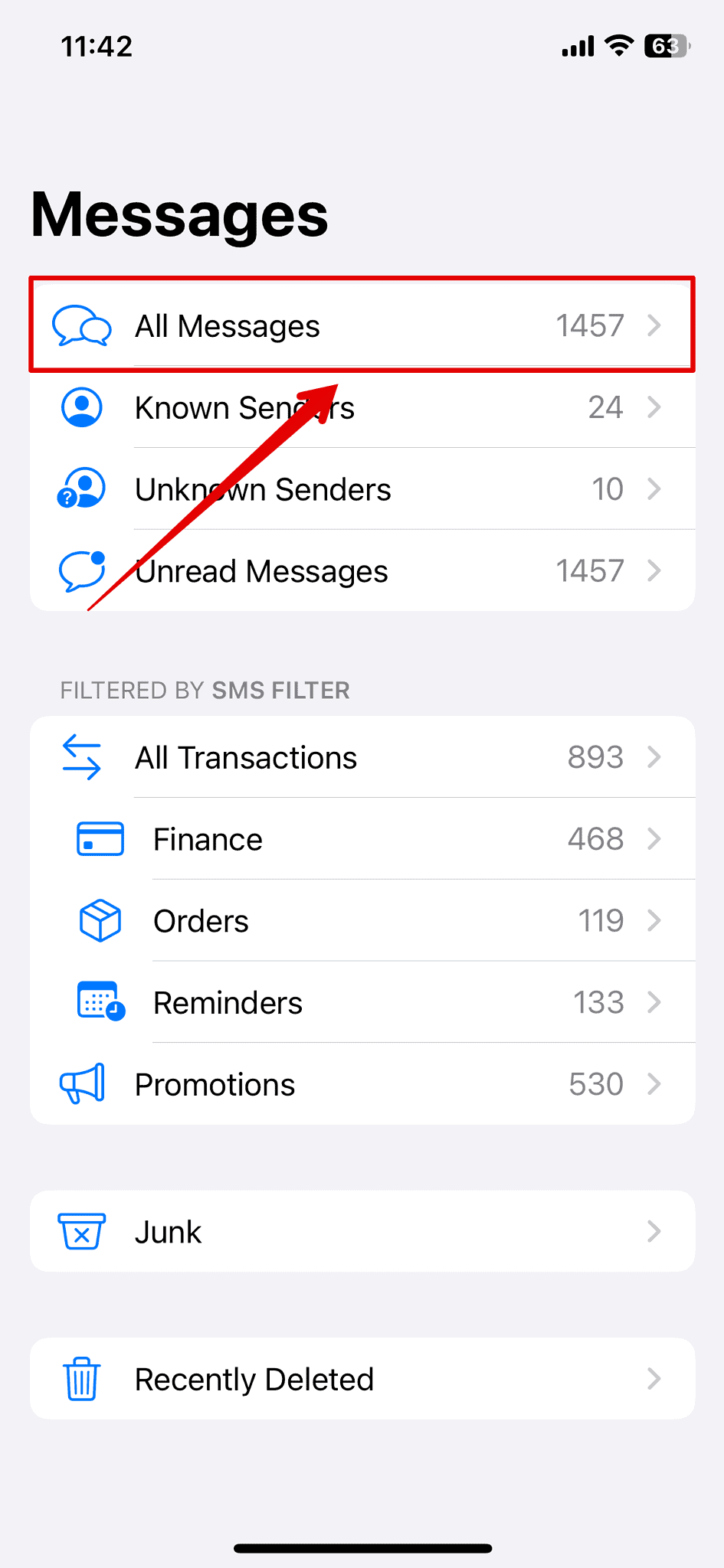Select the All Messages chat bubbles icon
Image resolution: width=724 pixels, height=1568 pixels.
pyautogui.click(x=82, y=325)
